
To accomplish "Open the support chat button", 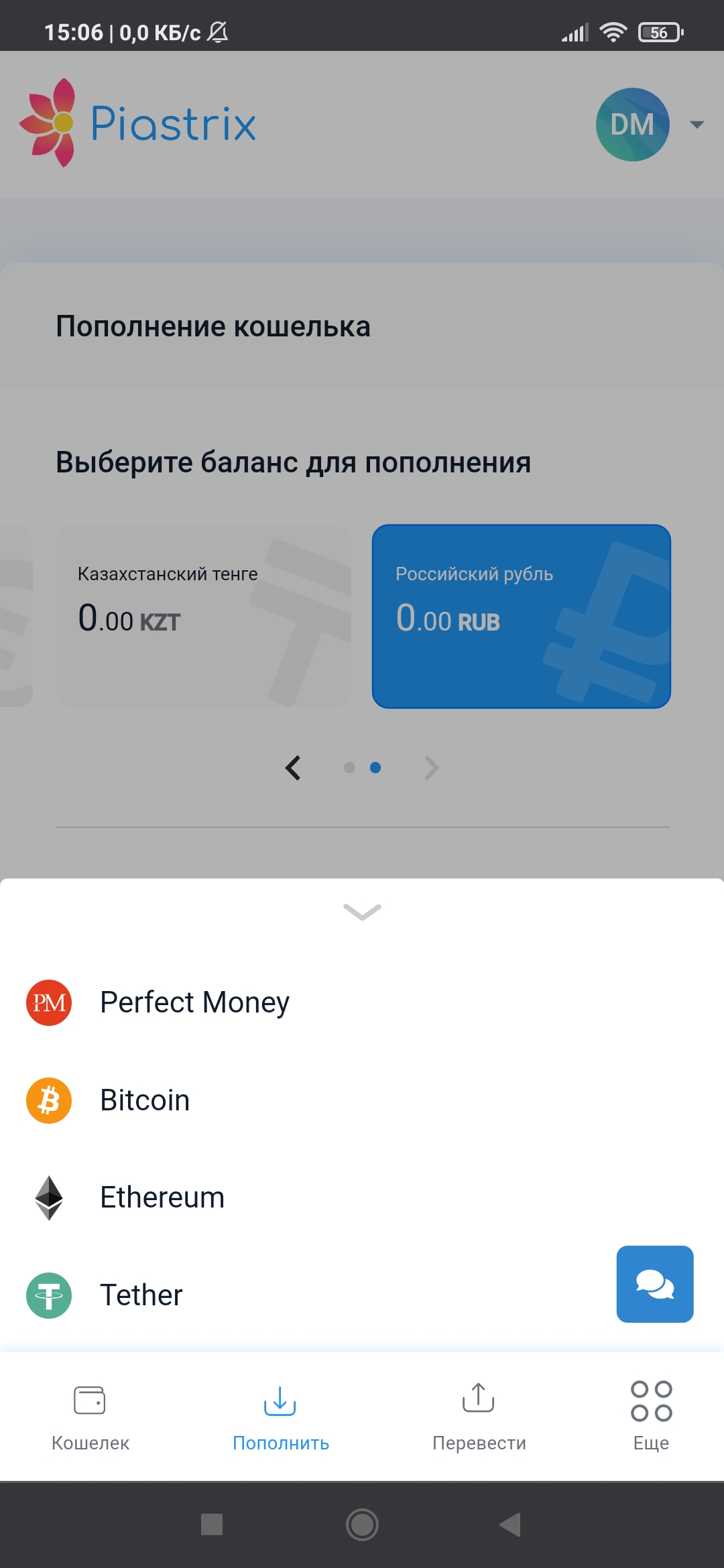I will tap(655, 1284).
